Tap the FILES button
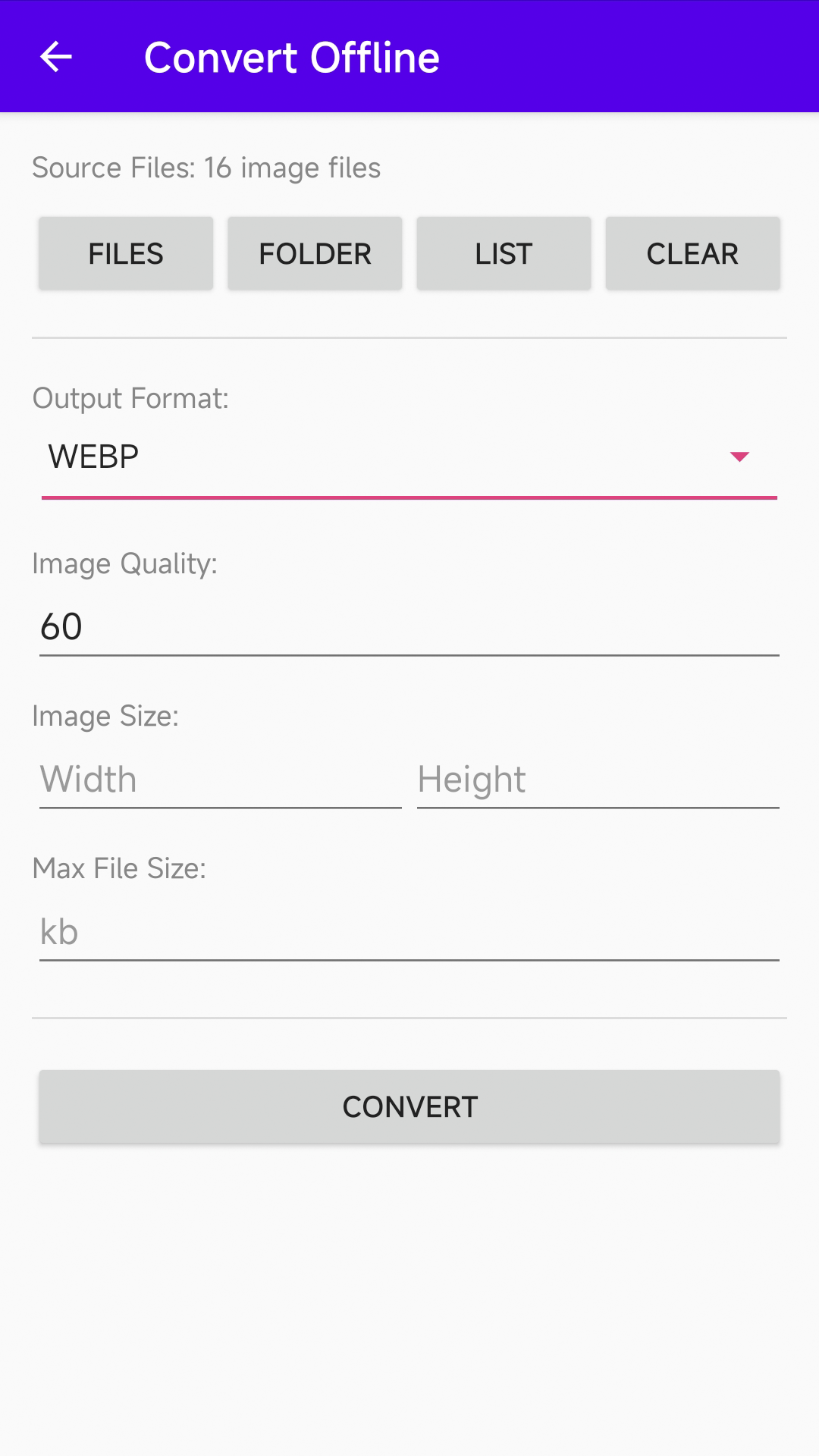 pos(126,253)
